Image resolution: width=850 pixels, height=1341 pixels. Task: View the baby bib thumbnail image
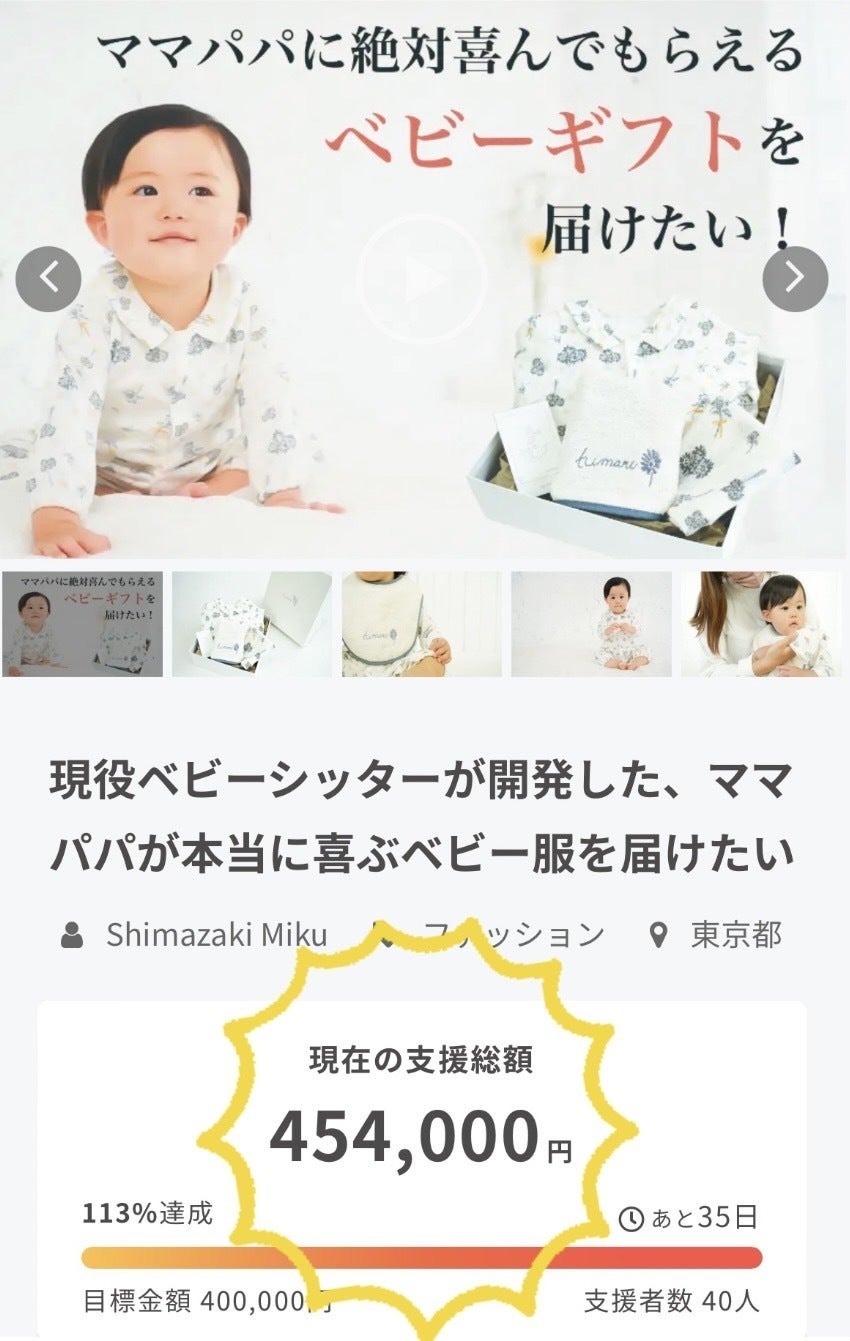(421, 624)
